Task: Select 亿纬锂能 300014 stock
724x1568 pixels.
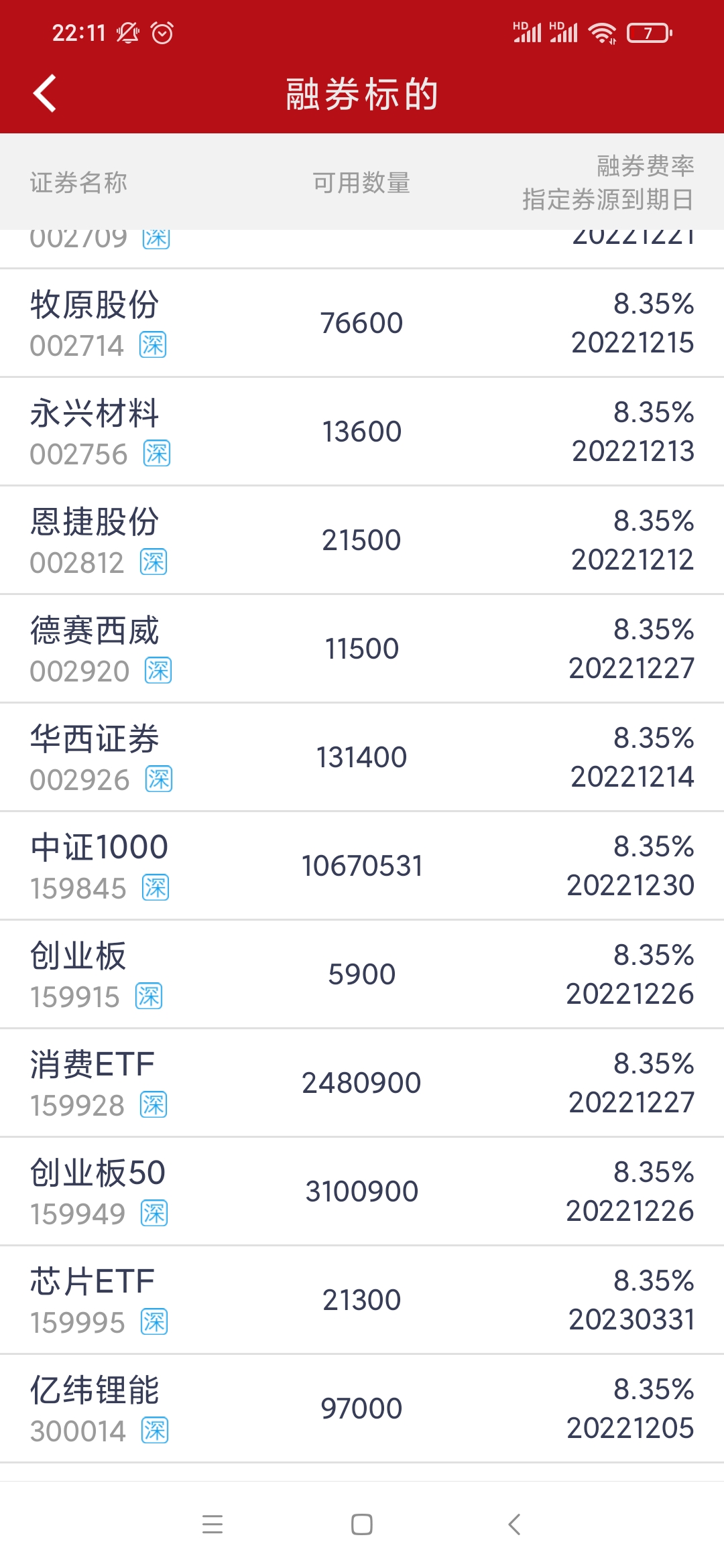Action: click(x=362, y=1409)
